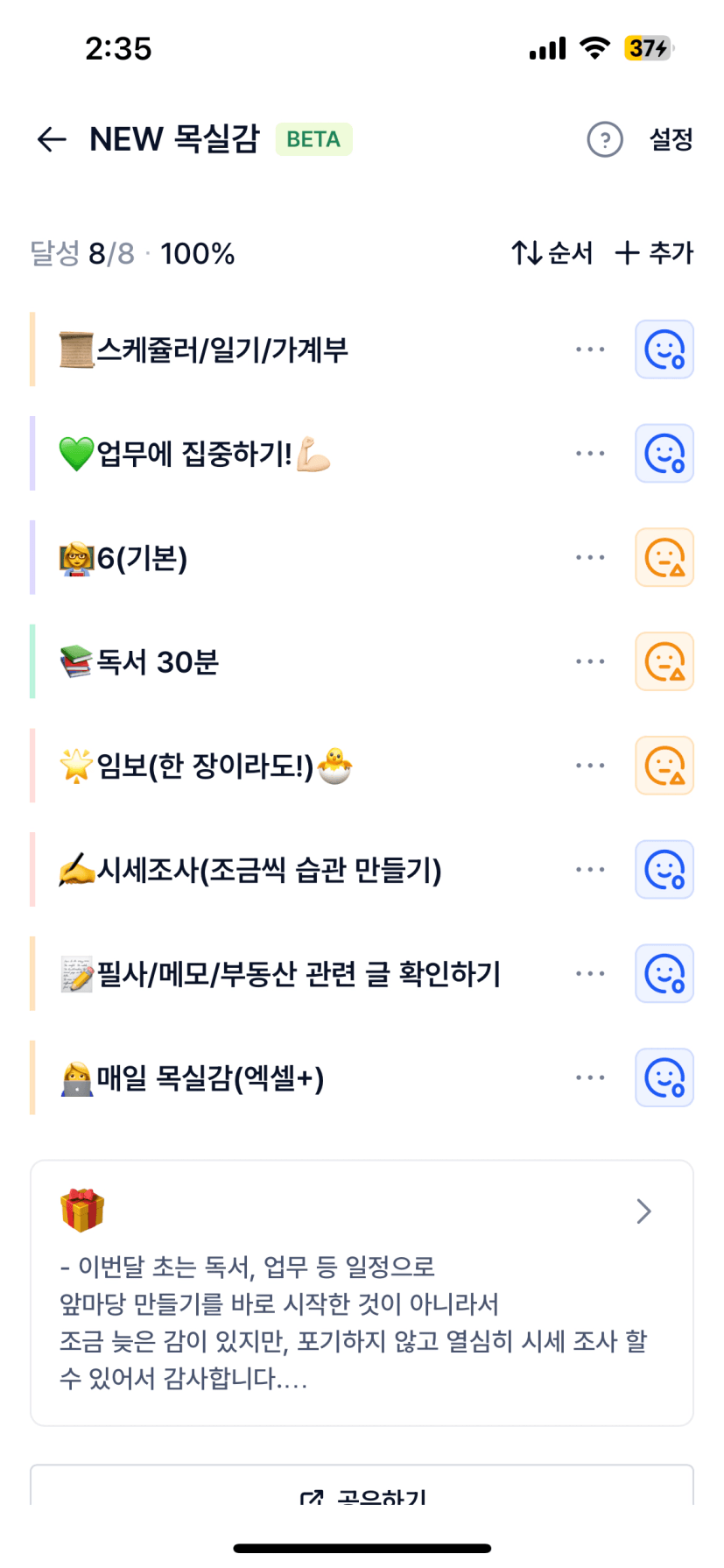Open 설정 settings
The height and width of the screenshot is (1568, 724).
click(x=671, y=139)
